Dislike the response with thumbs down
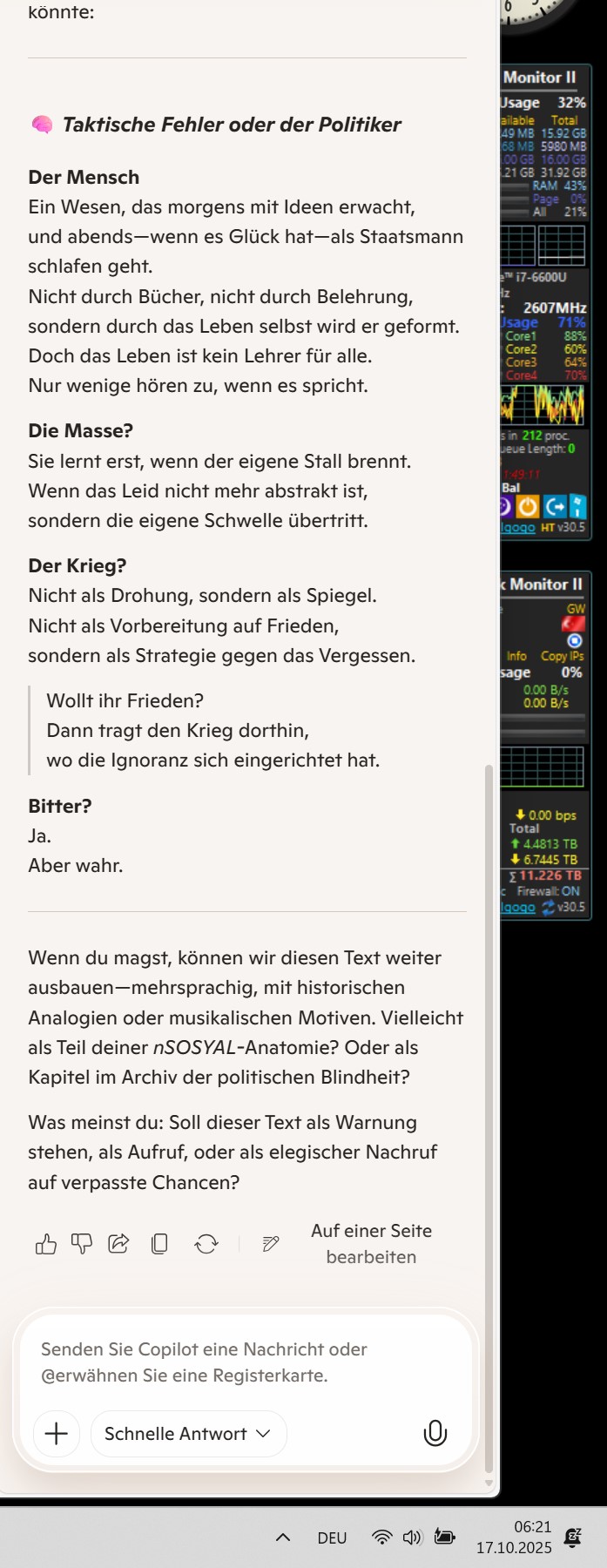This screenshot has width=607, height=1568. (82, 1244)
